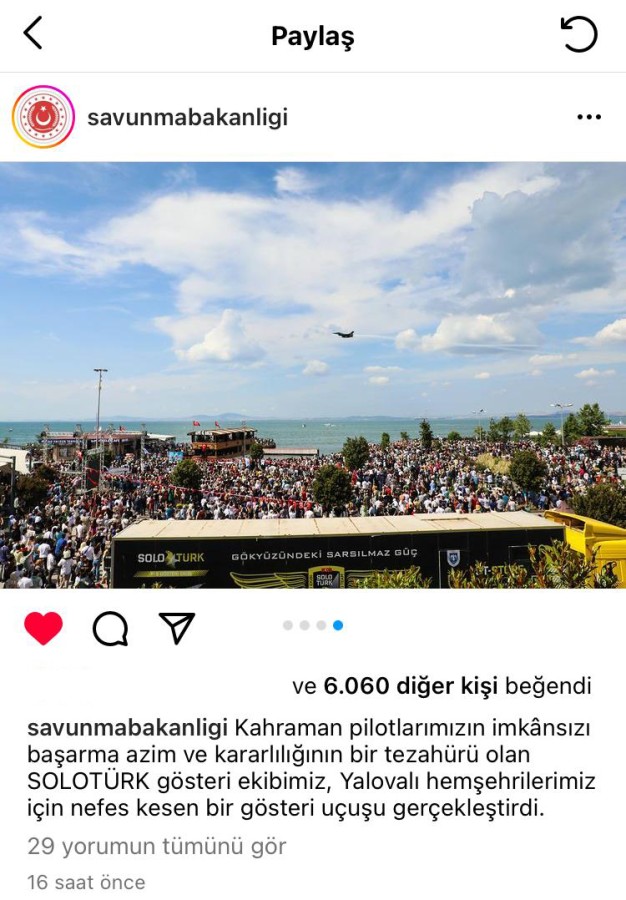Image resolution: width=626 pixels, height=900 pixels.
Task: Open 29 yorumun tümünü gör comments
Action: pos(157,846)
